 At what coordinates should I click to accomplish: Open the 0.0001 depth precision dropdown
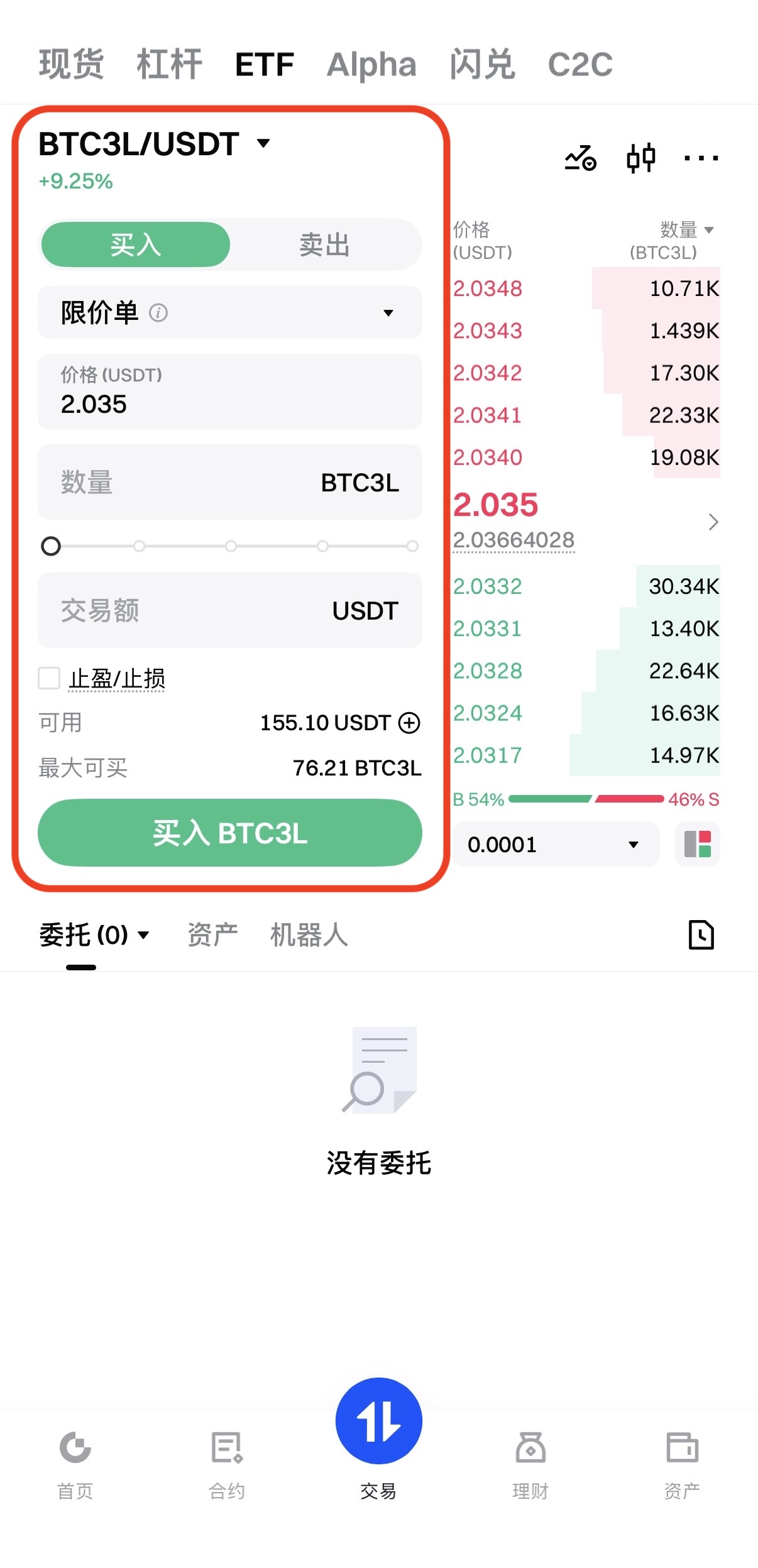click(555, 844)
